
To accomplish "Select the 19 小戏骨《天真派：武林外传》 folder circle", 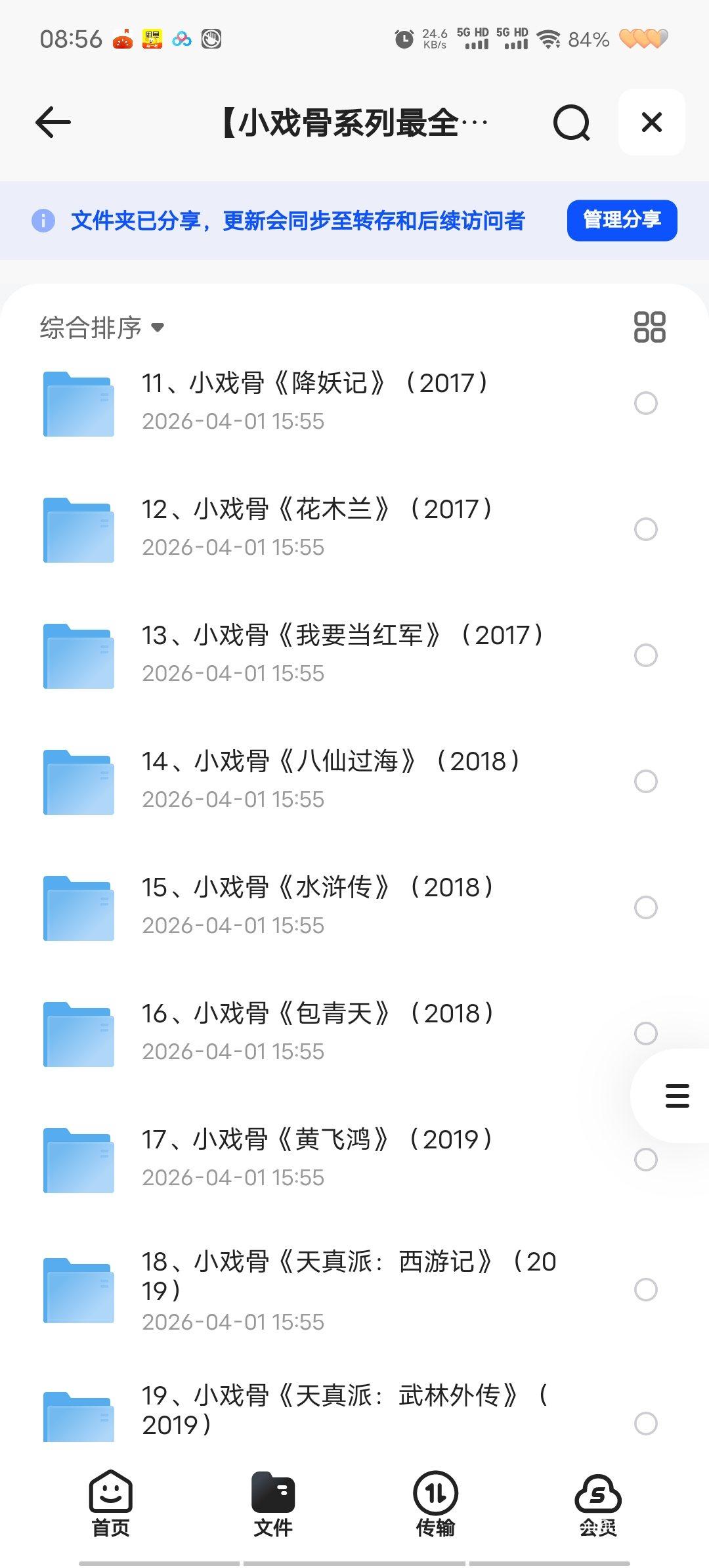I will coord(646,1424).
